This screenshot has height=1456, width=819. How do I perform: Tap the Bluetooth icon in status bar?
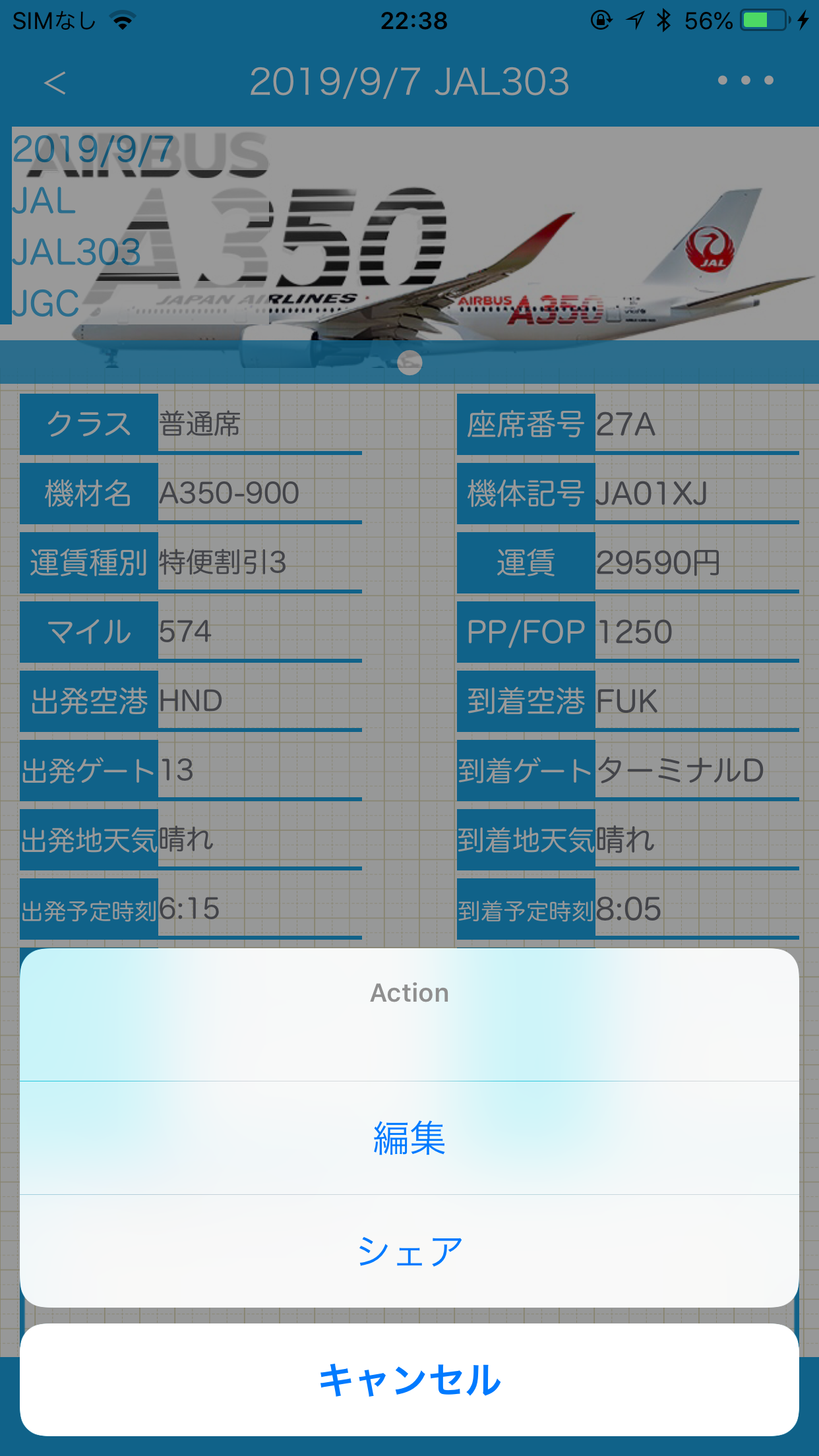[663, 20]
